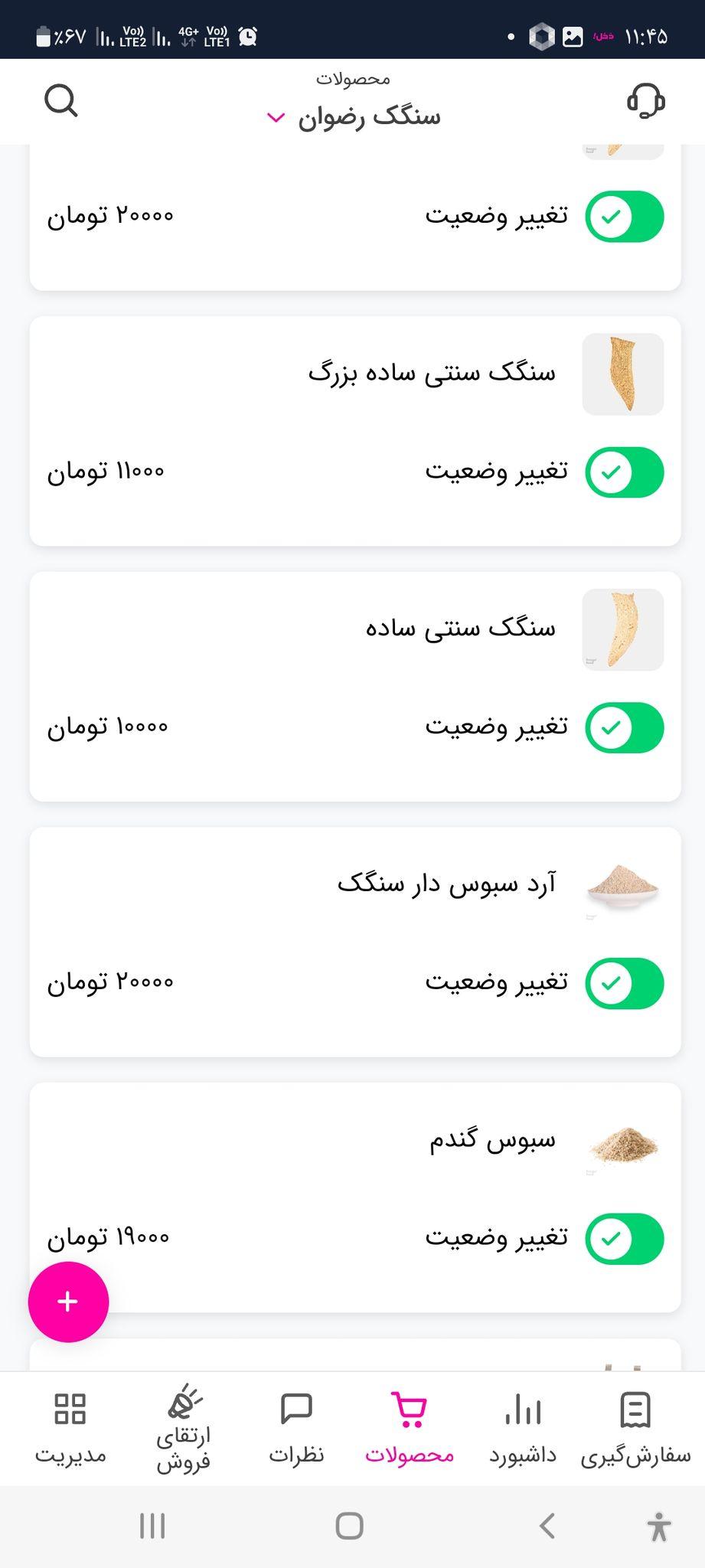The width and height of the screenshot is (705, 1568).
Task: Switch to the سفارش‌گیری tab
Action: [635, 1429]
